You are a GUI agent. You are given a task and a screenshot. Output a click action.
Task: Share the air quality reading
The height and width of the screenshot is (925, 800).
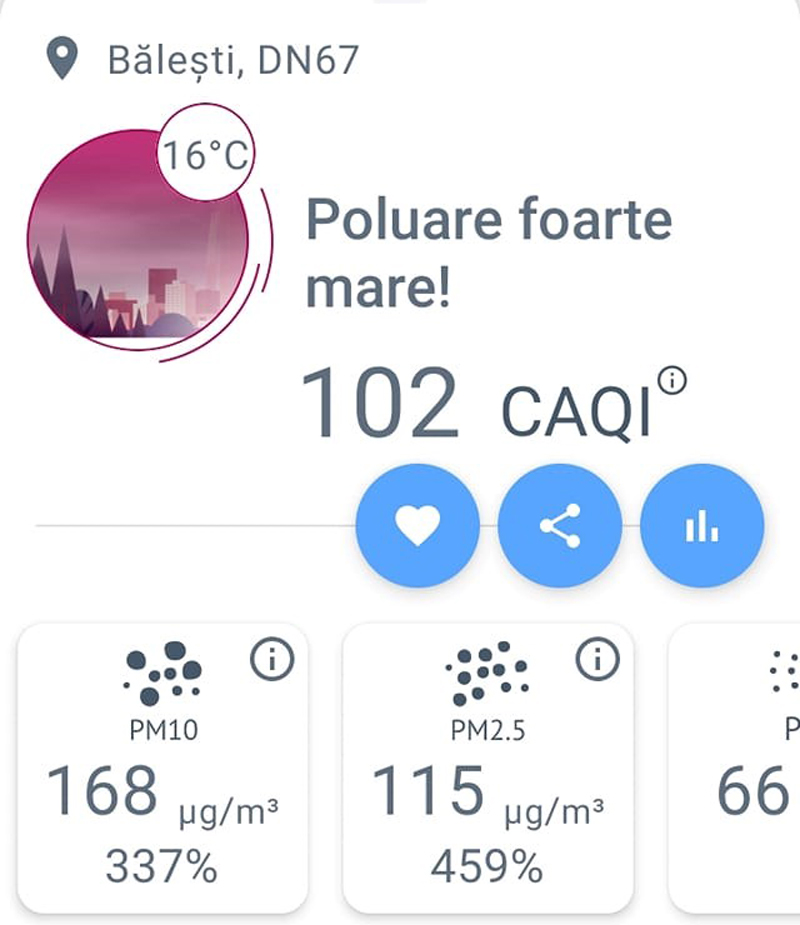coord(560,526)
